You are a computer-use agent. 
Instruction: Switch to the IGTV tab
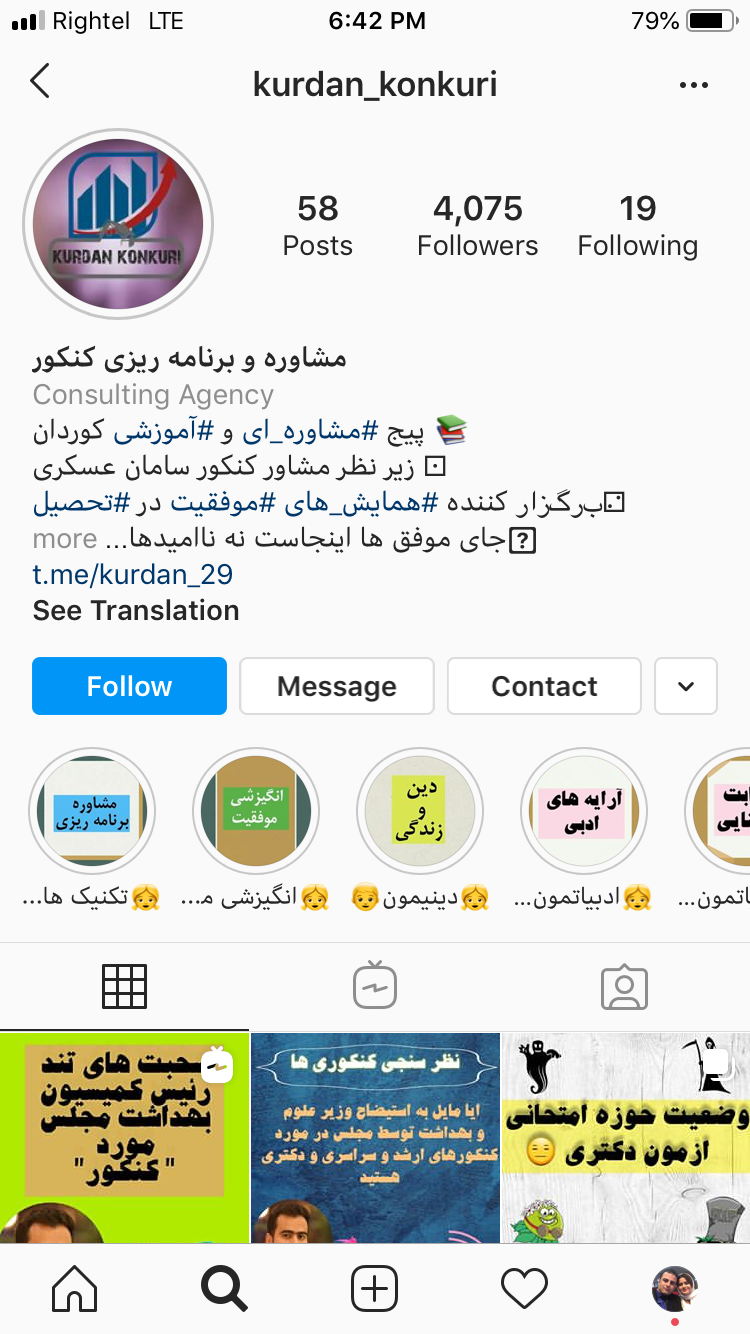tap(375, 986)
